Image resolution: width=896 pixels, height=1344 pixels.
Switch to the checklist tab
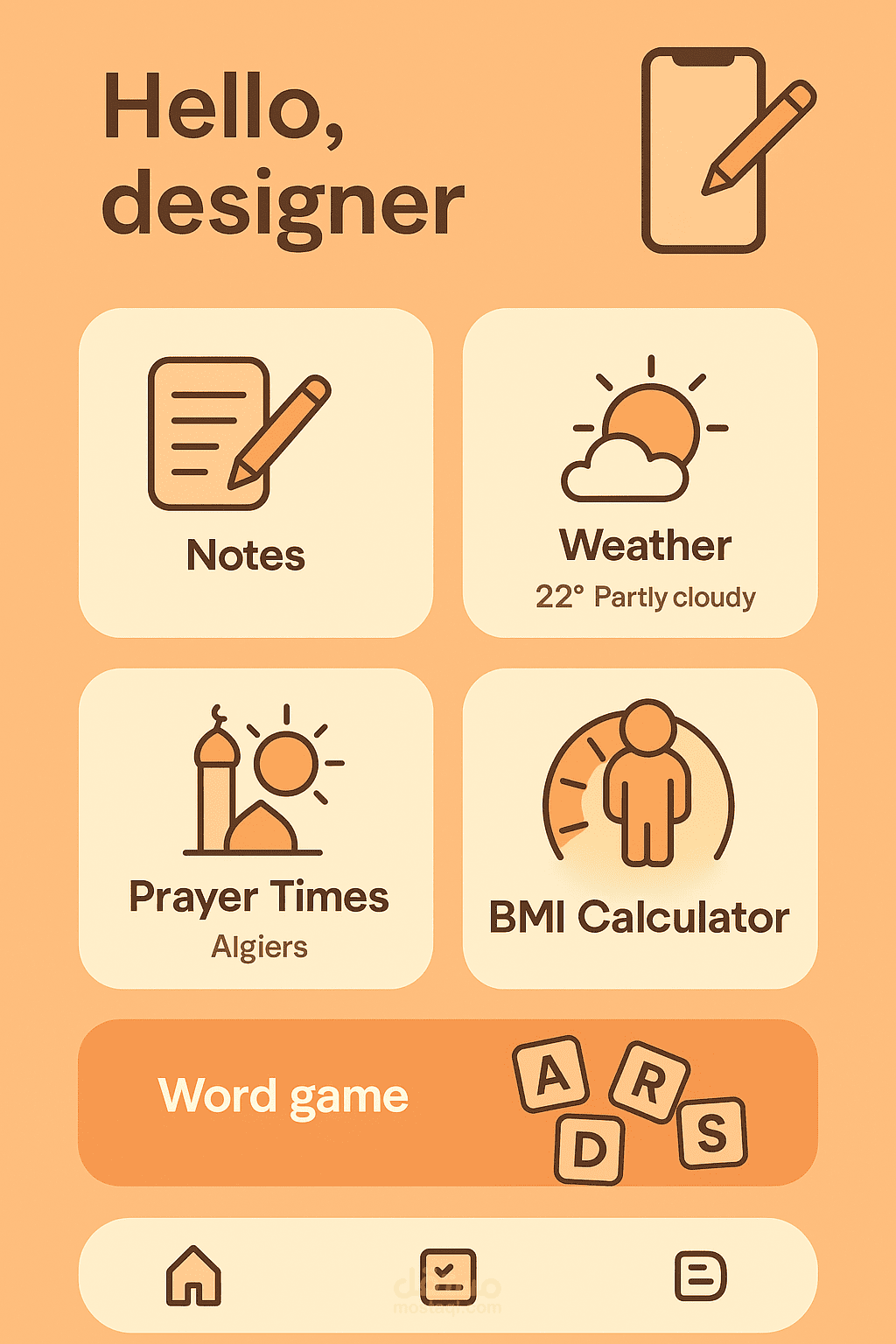pos(448,1276)
